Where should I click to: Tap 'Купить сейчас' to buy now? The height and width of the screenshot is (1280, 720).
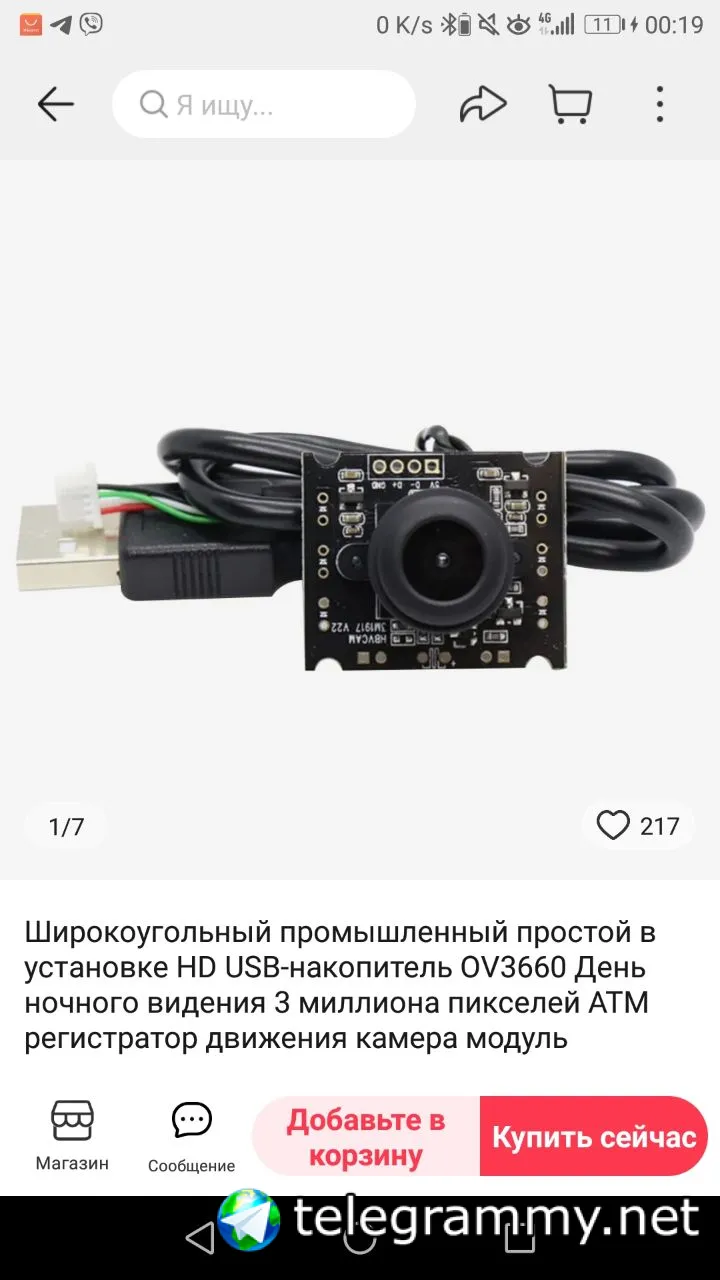594,1137
